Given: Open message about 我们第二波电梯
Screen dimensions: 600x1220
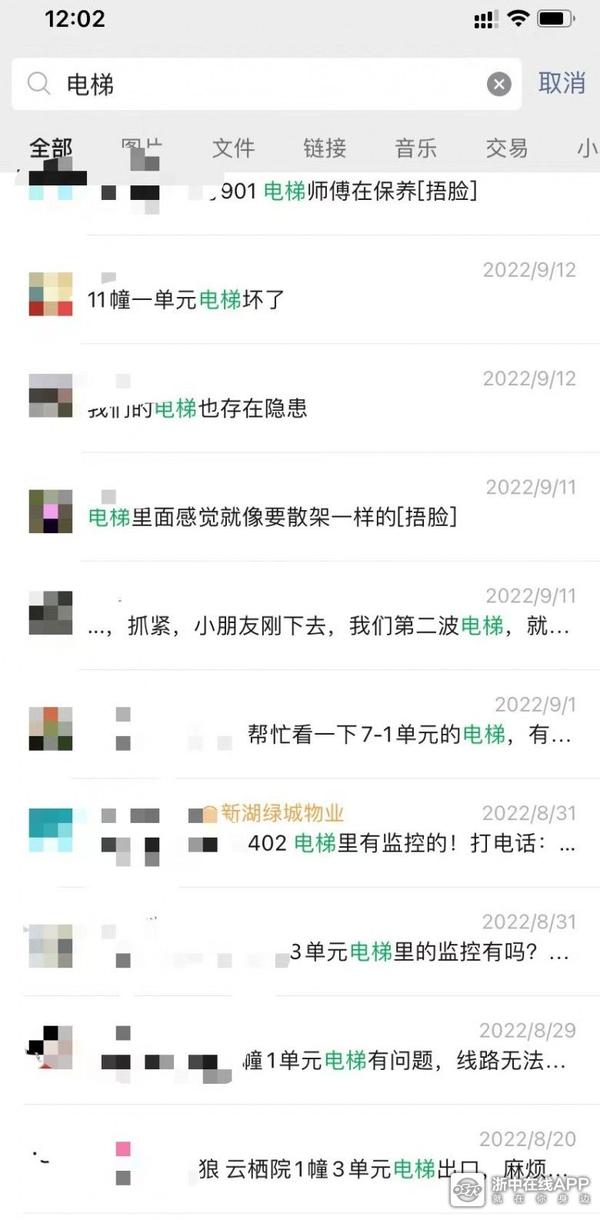Looking at the screenshot, I should pos(330,618).
